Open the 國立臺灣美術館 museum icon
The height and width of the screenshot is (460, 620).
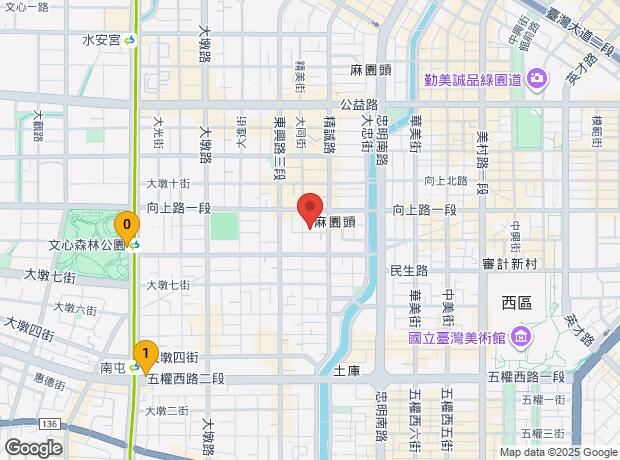pyautogui.click(x=521, y=337)
